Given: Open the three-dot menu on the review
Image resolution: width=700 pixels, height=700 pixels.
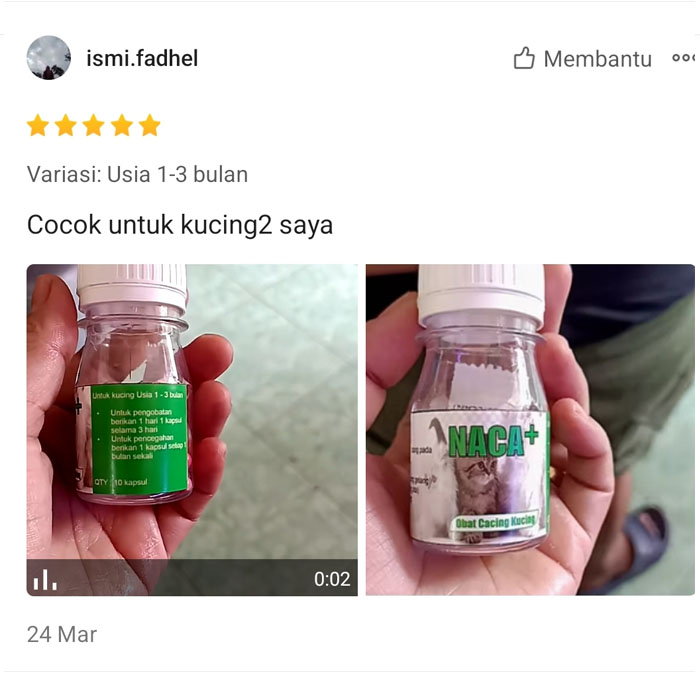Looking at the screenshot, I should (x=684, y=58).
